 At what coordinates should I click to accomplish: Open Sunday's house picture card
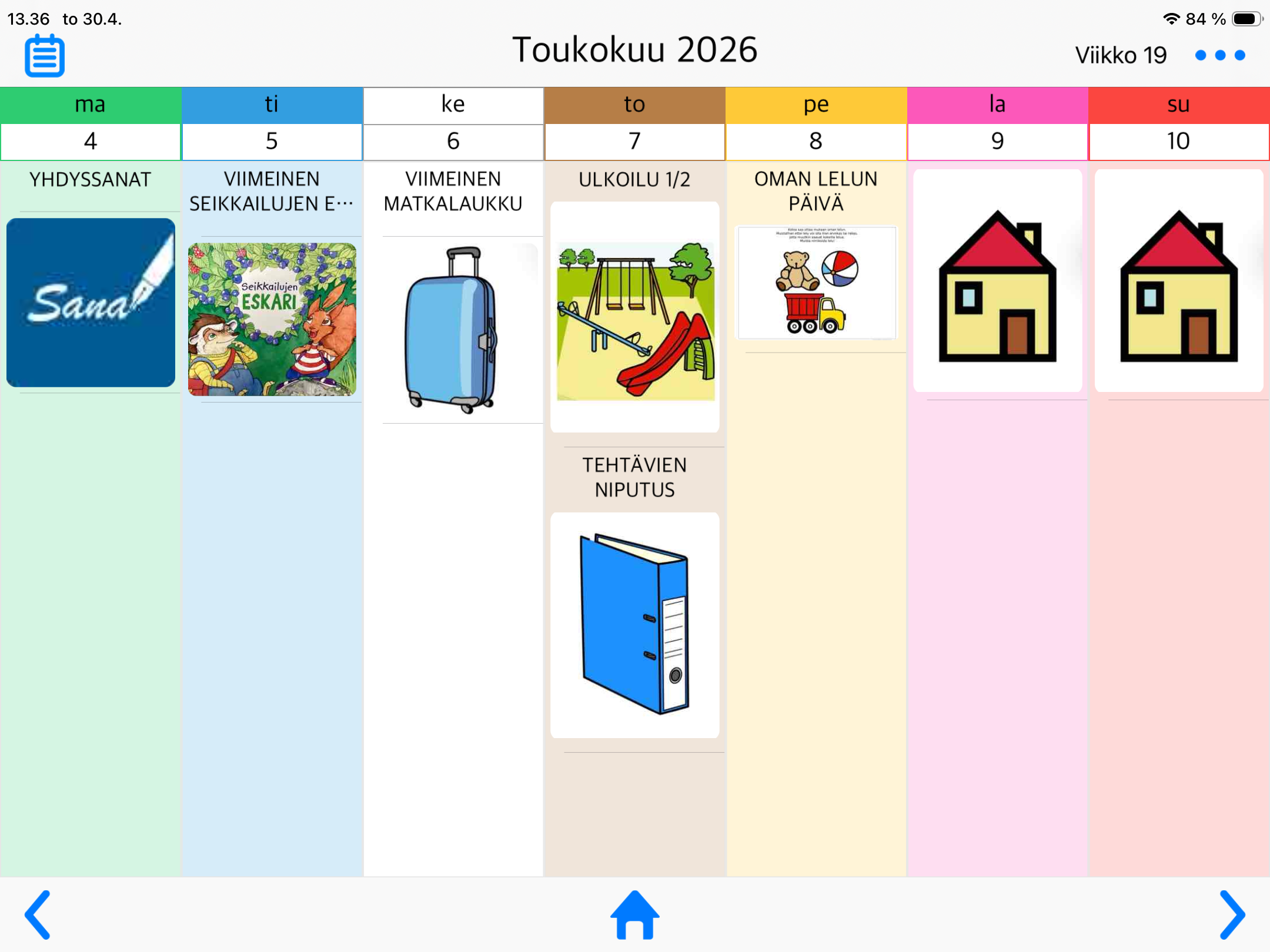(1179, 280)
